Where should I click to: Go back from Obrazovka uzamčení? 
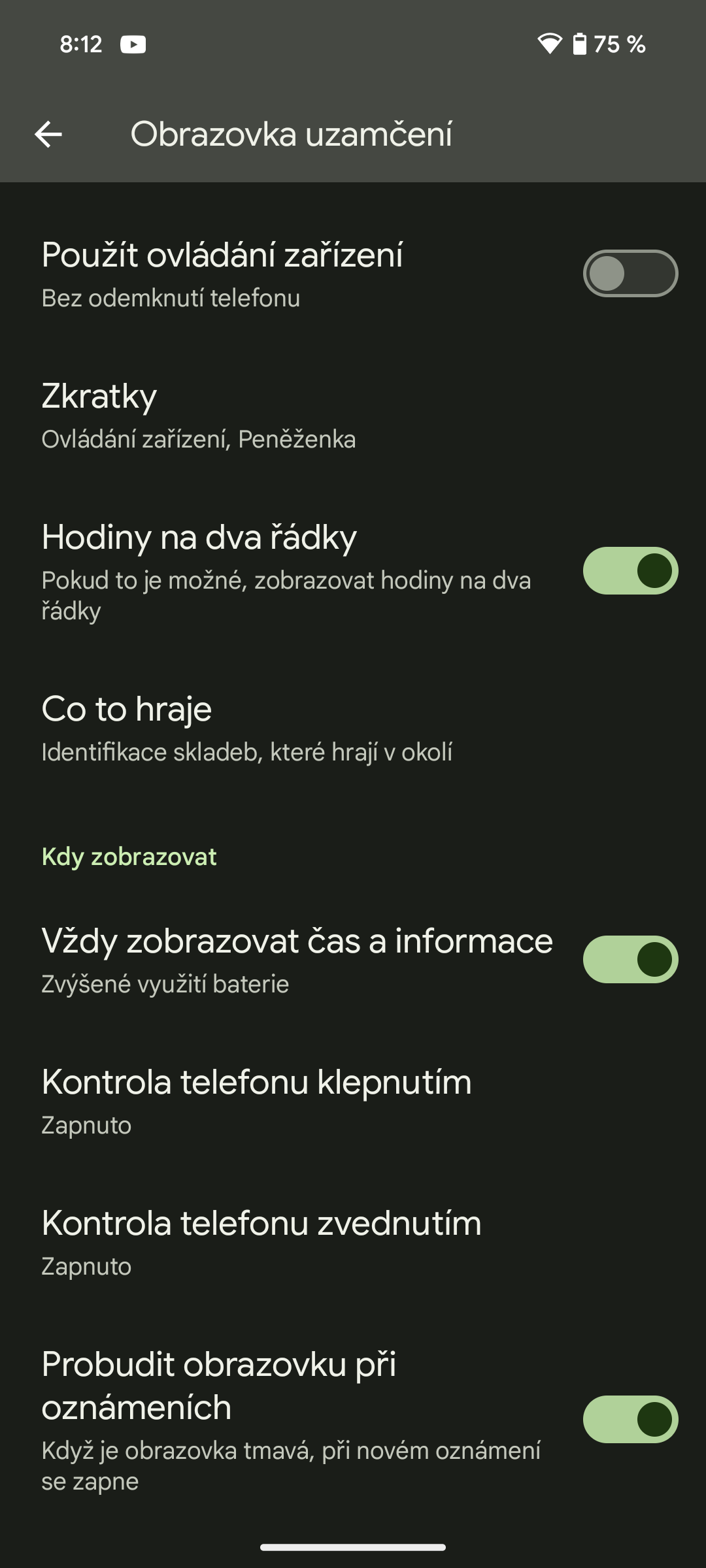click(x=48, y=135)
